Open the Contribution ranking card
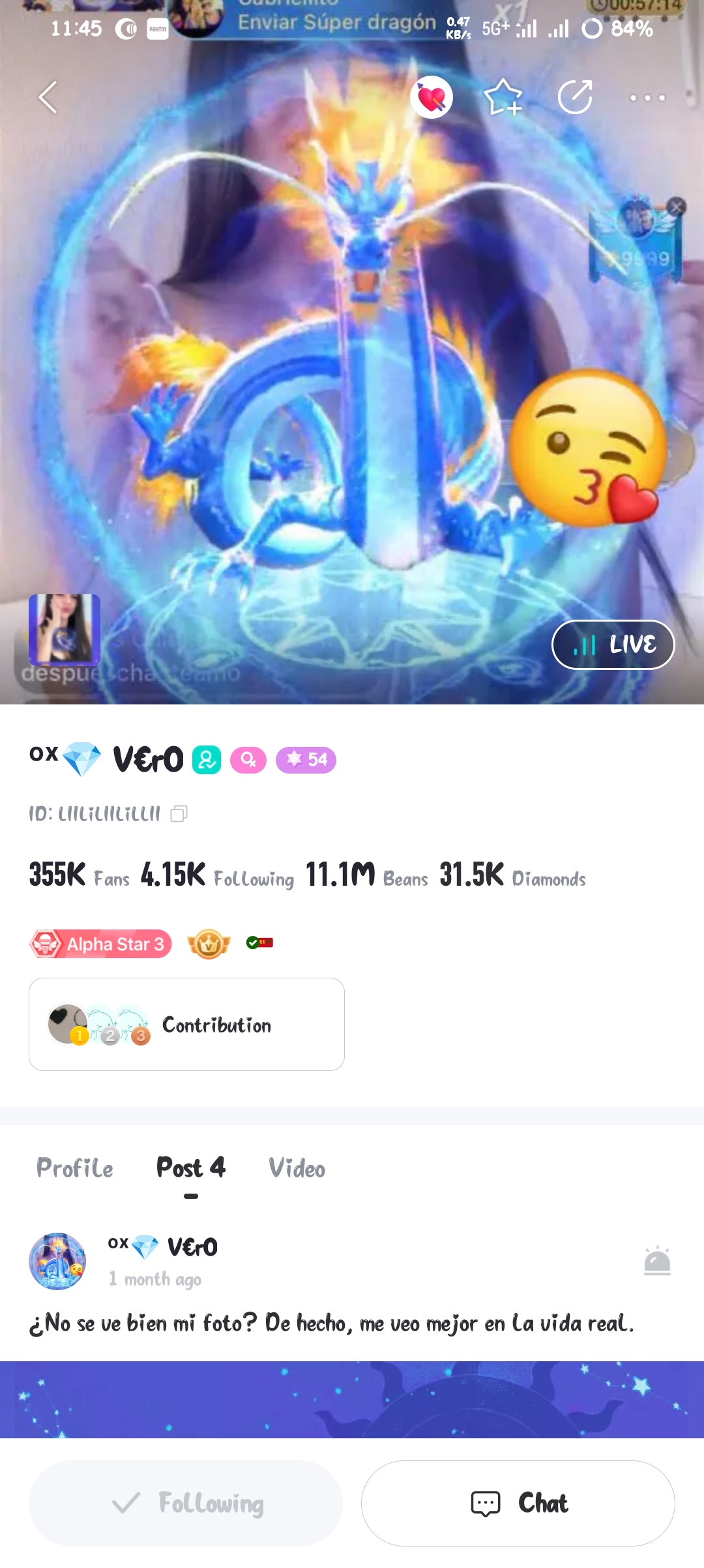This screenshot has height=1568, width=704. 186,1024
